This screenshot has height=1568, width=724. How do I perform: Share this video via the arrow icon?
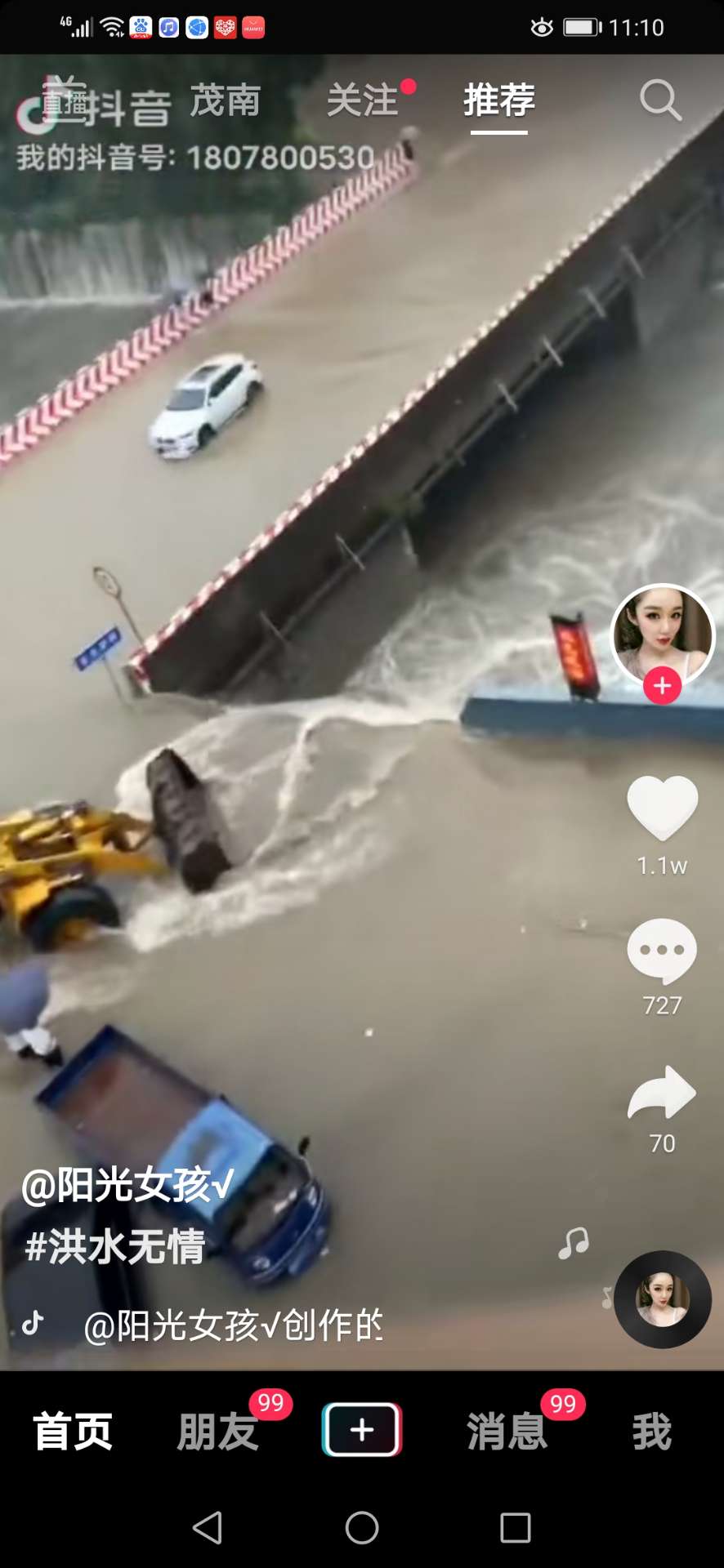point(662,1093)
